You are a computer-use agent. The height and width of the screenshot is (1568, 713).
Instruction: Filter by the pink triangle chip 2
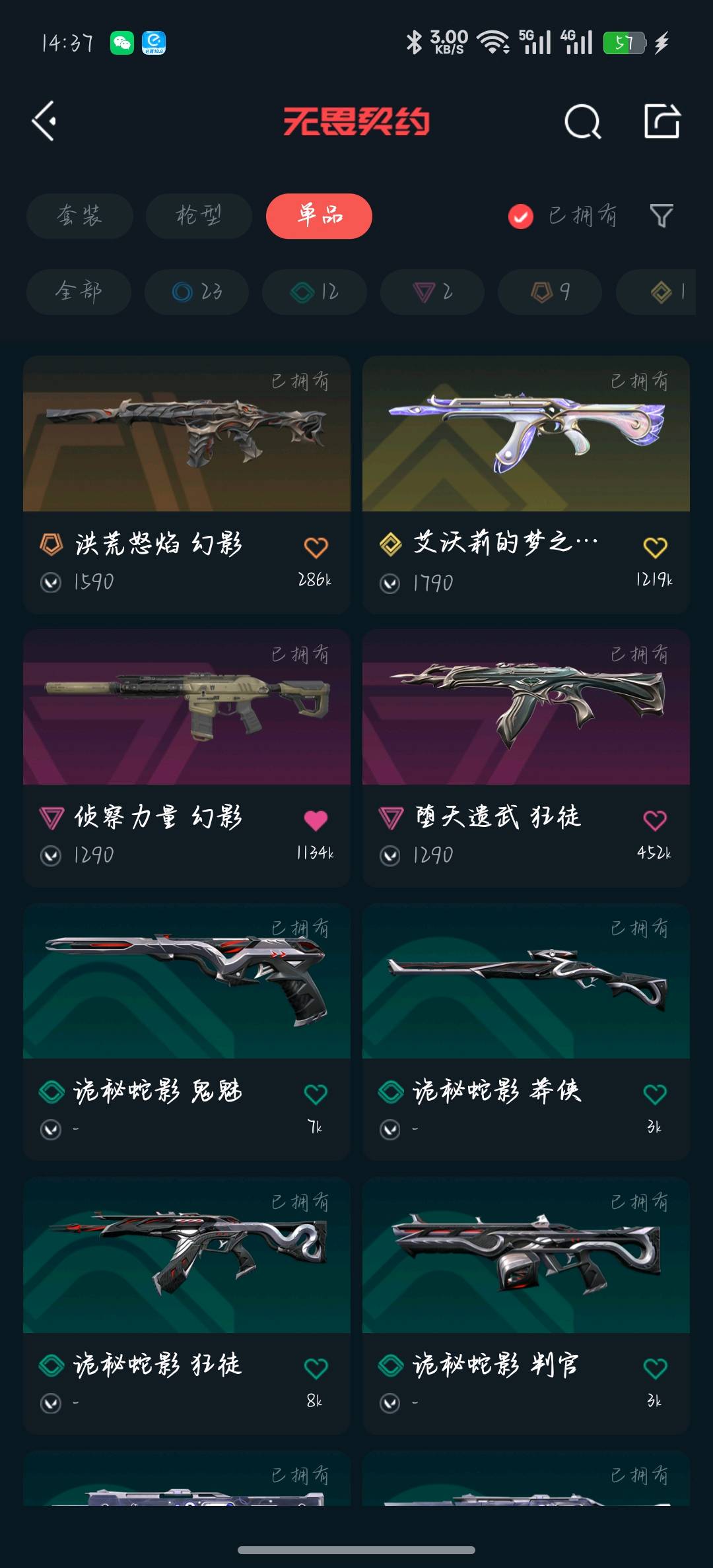[432, 292]
